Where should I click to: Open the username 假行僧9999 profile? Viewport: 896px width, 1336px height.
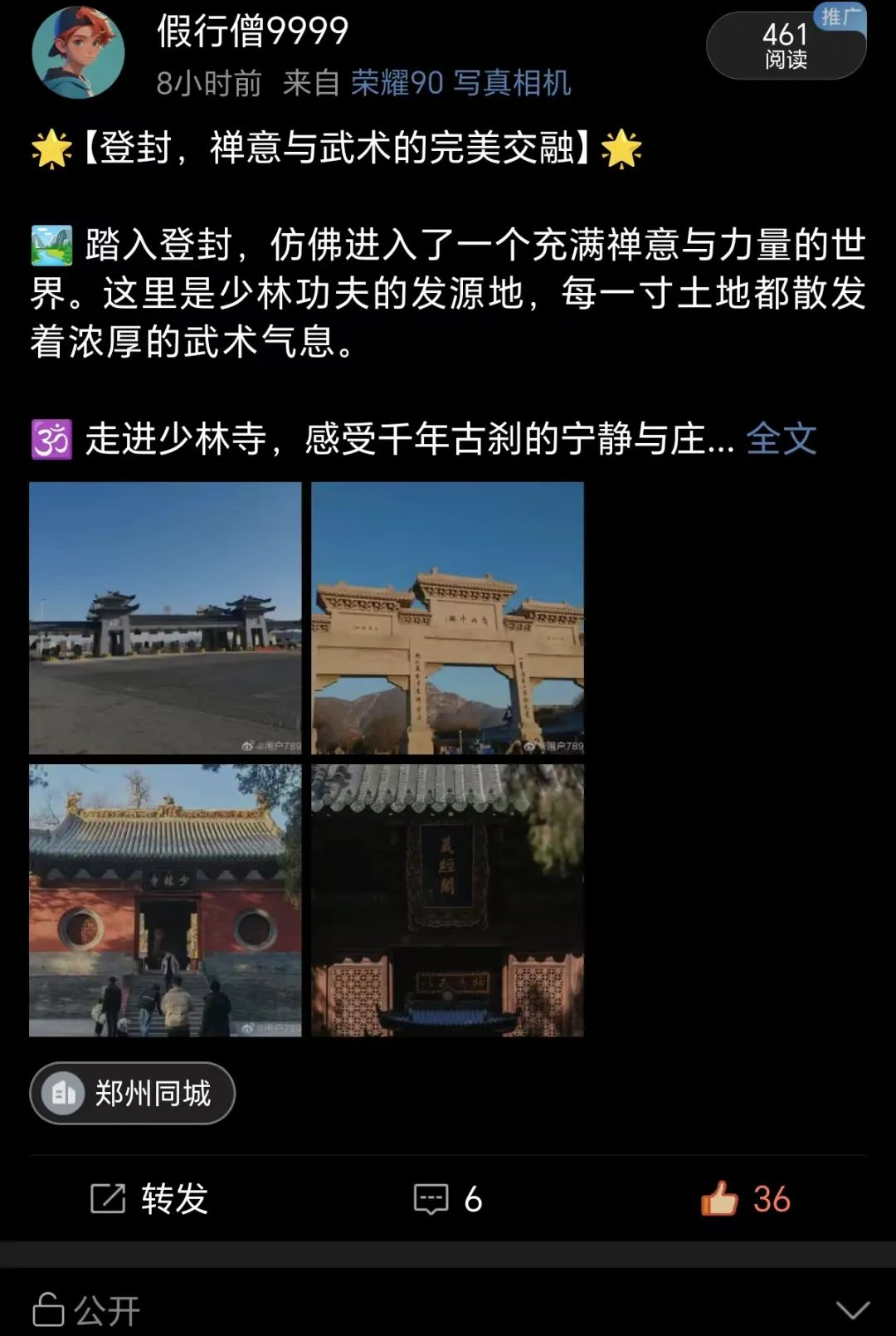tap(252, 32)
